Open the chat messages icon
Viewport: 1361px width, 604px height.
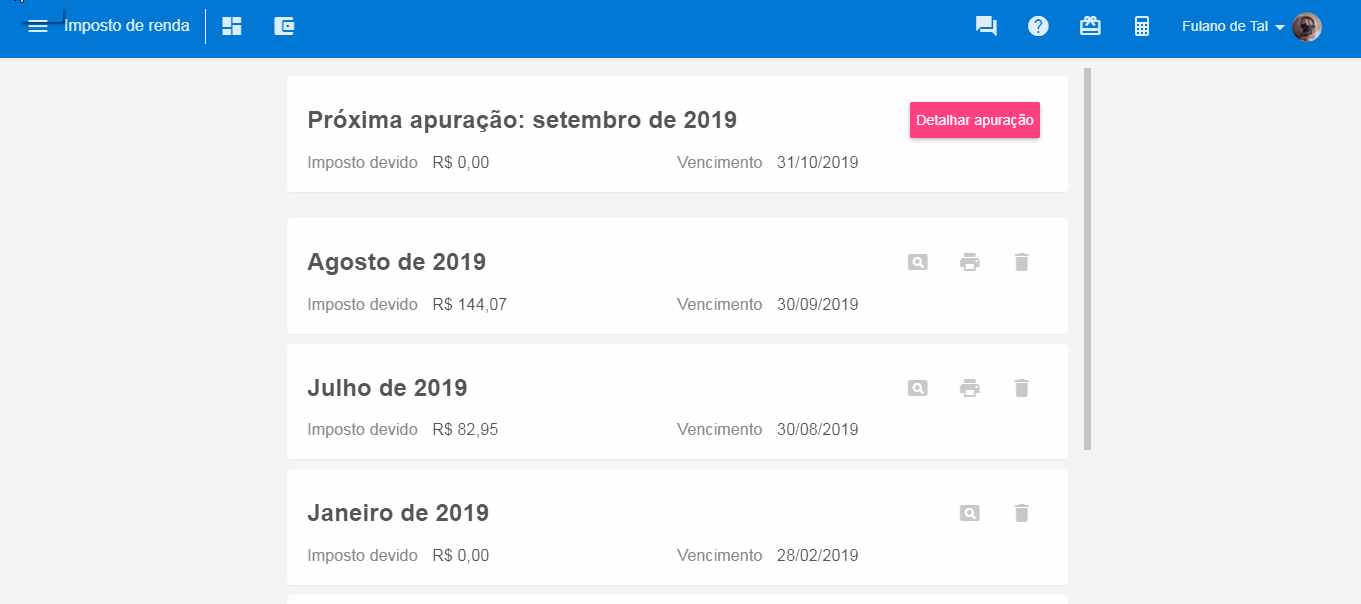point(986,27)
